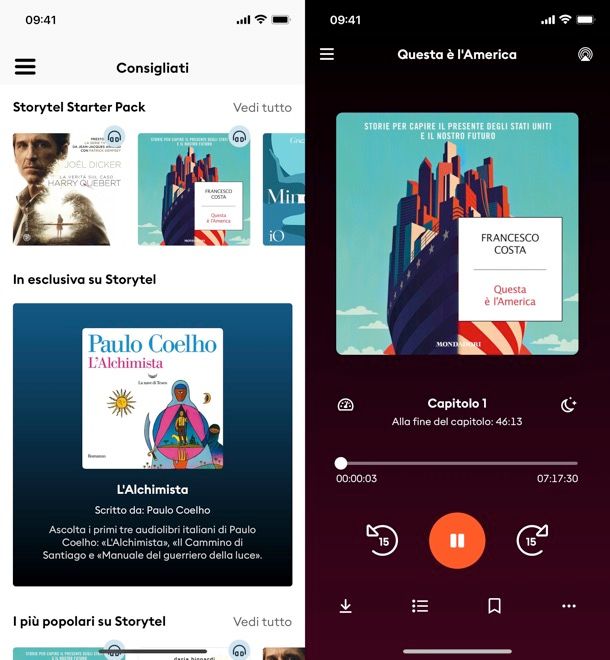Tap Vedi tutto for I più popolari

pyautogui.click(x=262, y=621)
